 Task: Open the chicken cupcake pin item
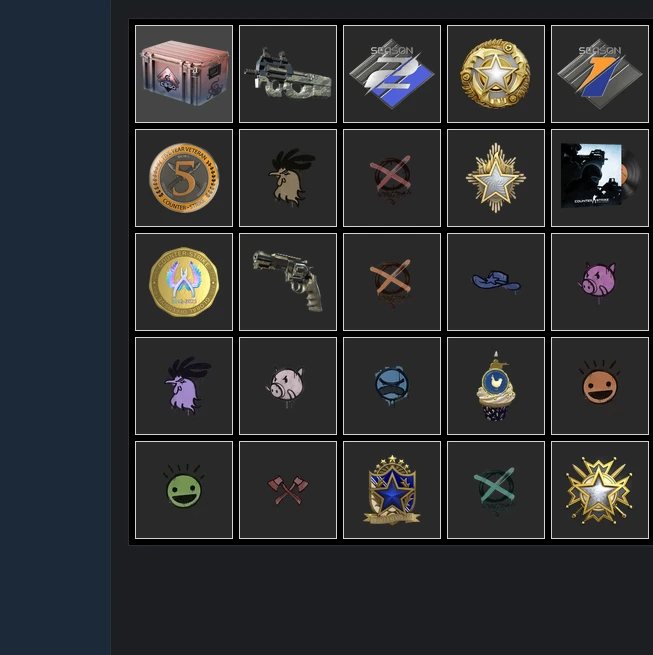(x=496, y=386)
